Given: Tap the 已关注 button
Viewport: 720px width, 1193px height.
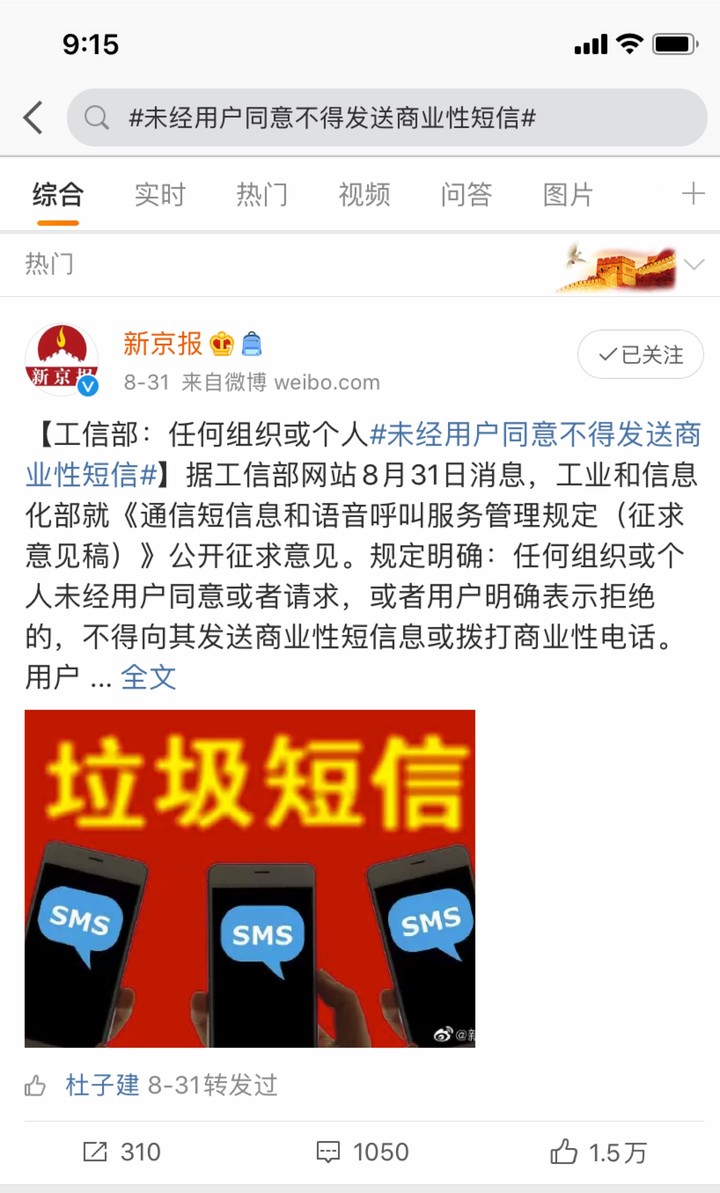Looking at the screenshot, I should [640, 355].
